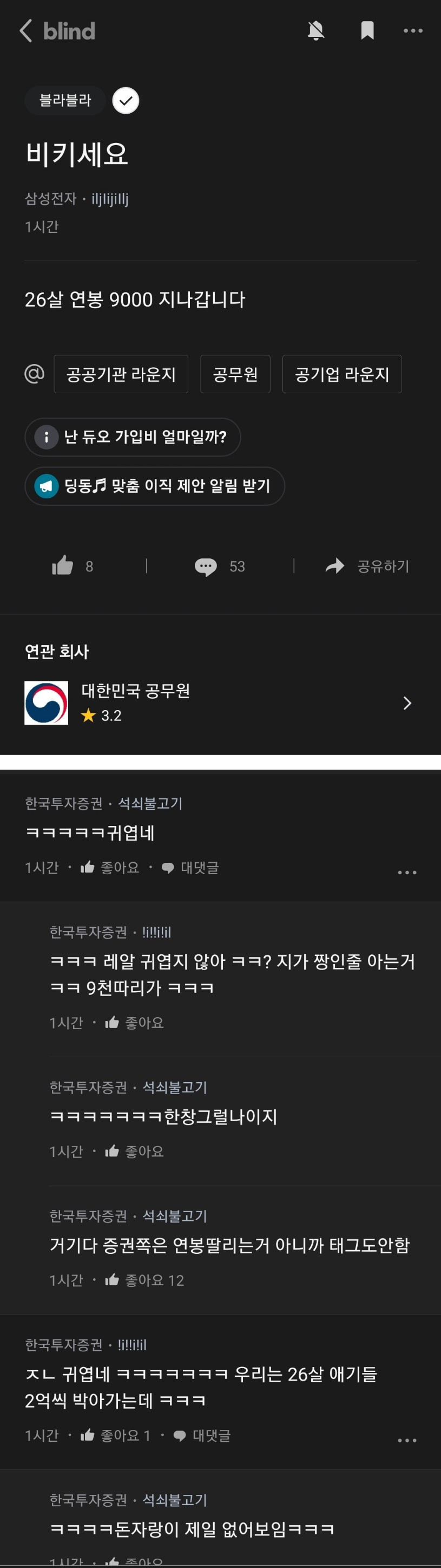Reply to the 26살 애기들 comment via 대댓글
Screen dimensions: 441x1568
click(x=202, y=1435)
